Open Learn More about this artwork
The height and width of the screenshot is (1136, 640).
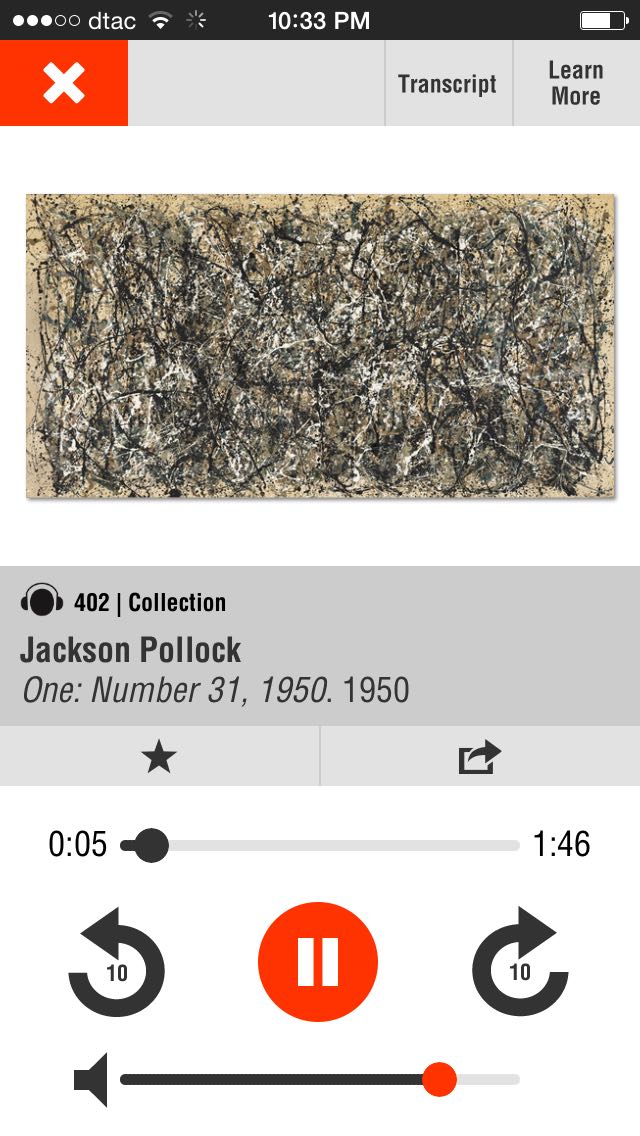pos(576,84)
